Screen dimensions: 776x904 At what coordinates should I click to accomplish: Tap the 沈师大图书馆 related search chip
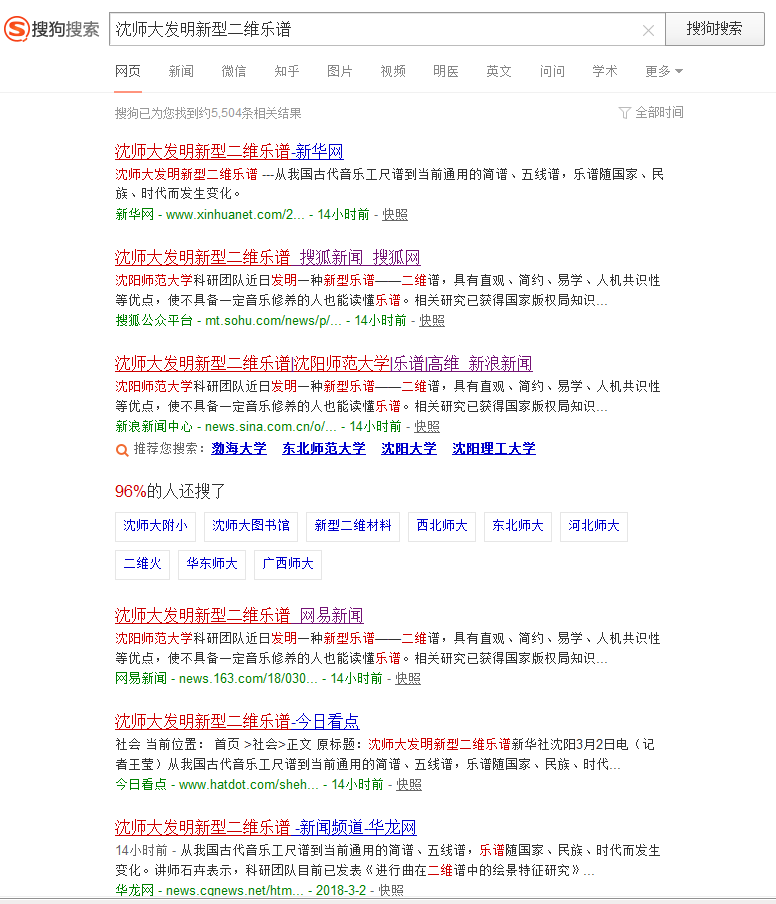pyautogui.click(x=251, y=526)
